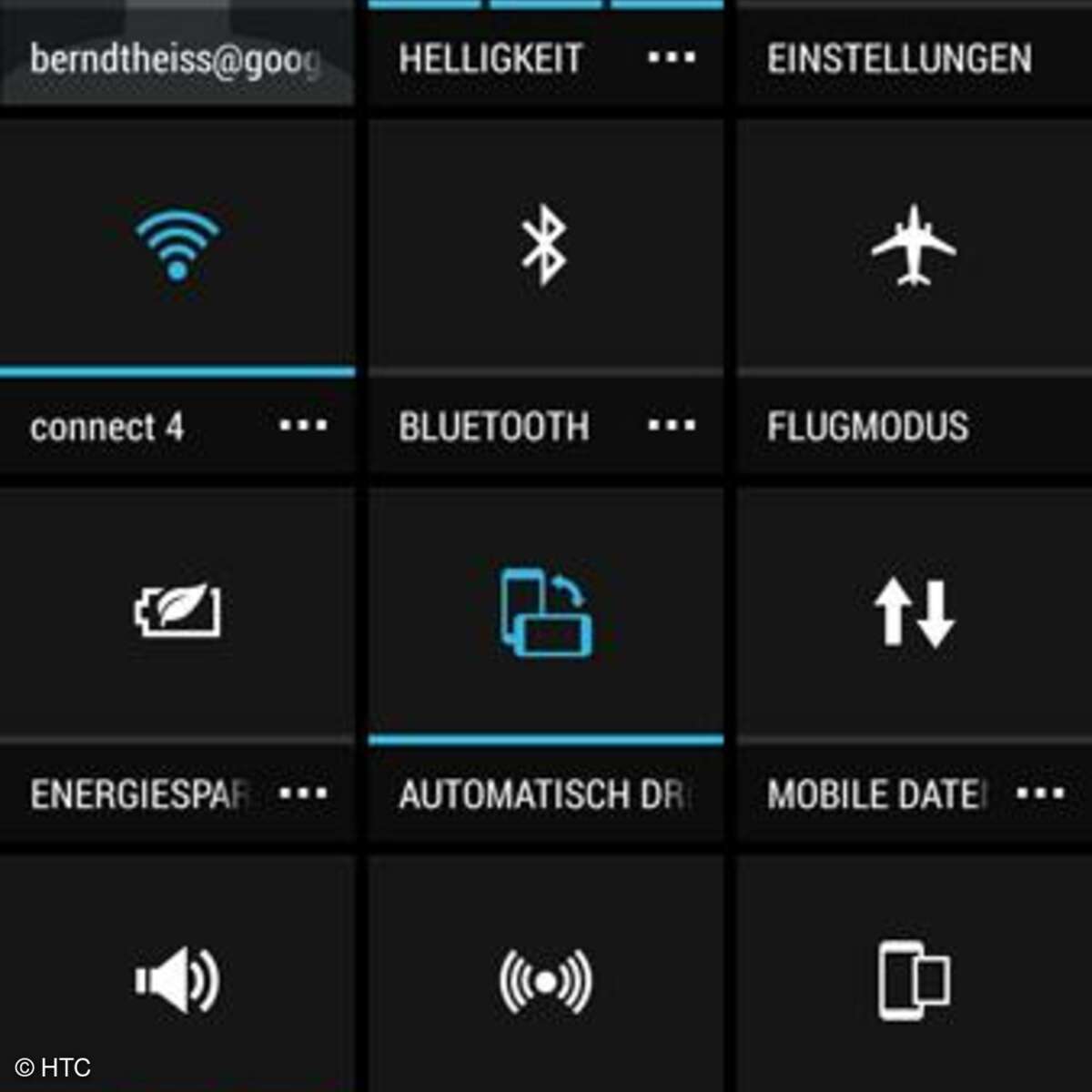The width and height of the screenshot is (1092, 1092).
Task: Enable Flugmodus airplane mode
Action: (914, 246)
